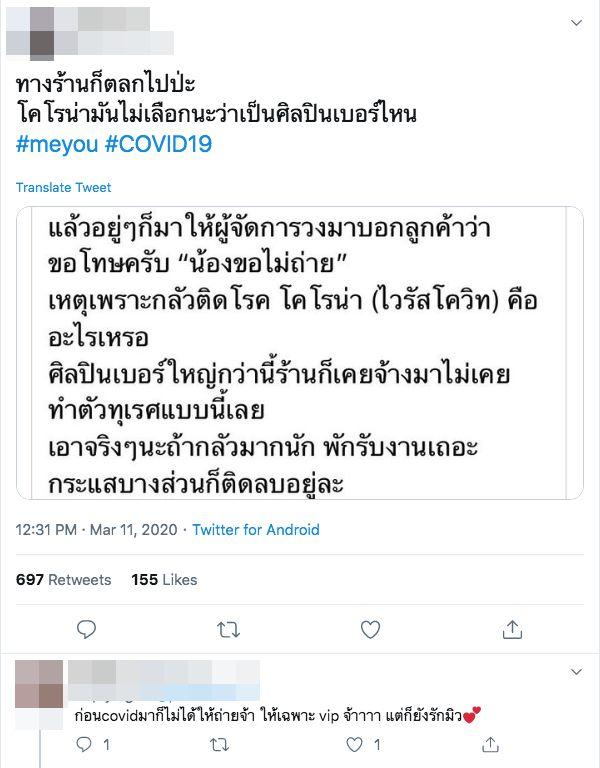Open the #COVID19 hashtag

(158, 145)
